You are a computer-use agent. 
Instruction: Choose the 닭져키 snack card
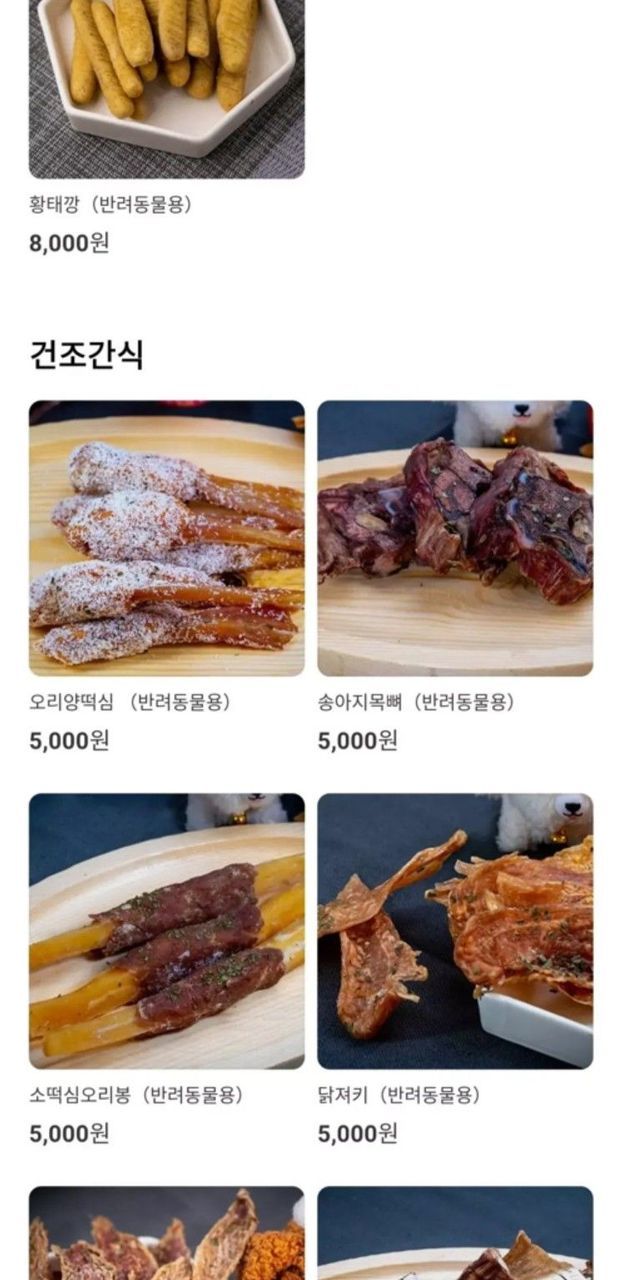pos(455,931)
